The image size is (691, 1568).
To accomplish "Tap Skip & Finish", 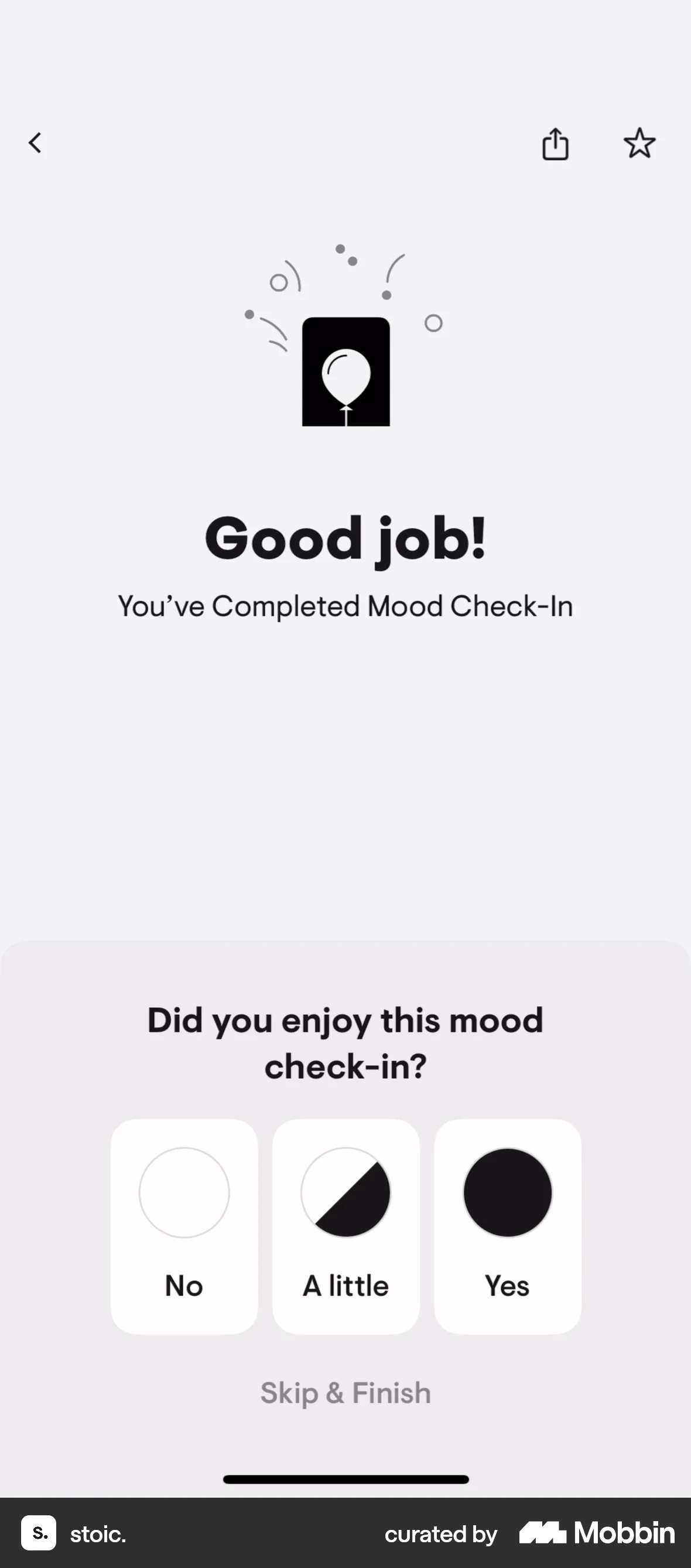I will point(345,1393).
